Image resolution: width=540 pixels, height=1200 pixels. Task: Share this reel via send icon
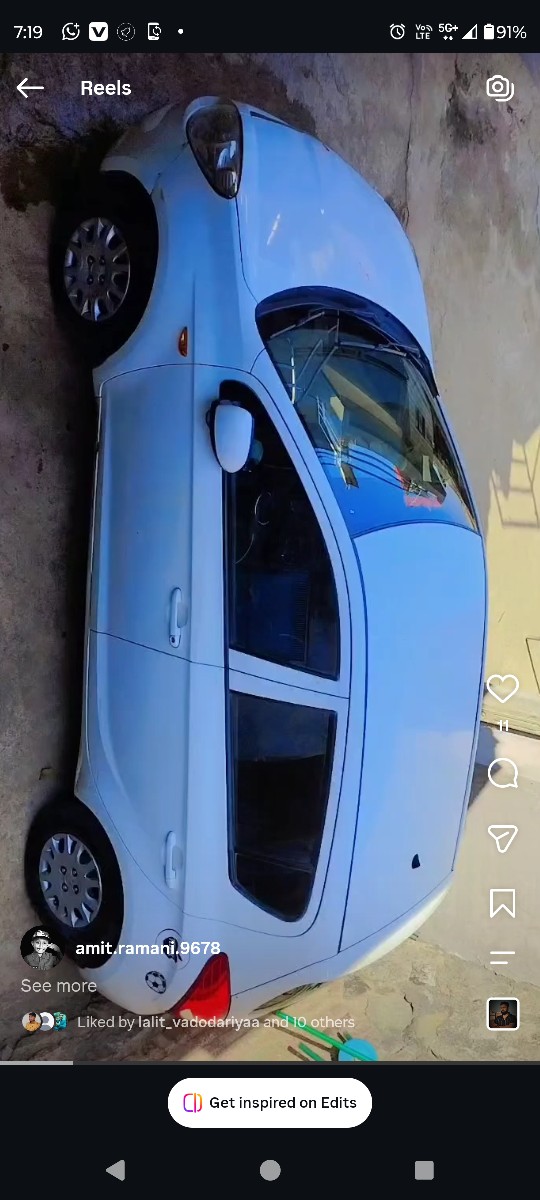tap(502, 838)
